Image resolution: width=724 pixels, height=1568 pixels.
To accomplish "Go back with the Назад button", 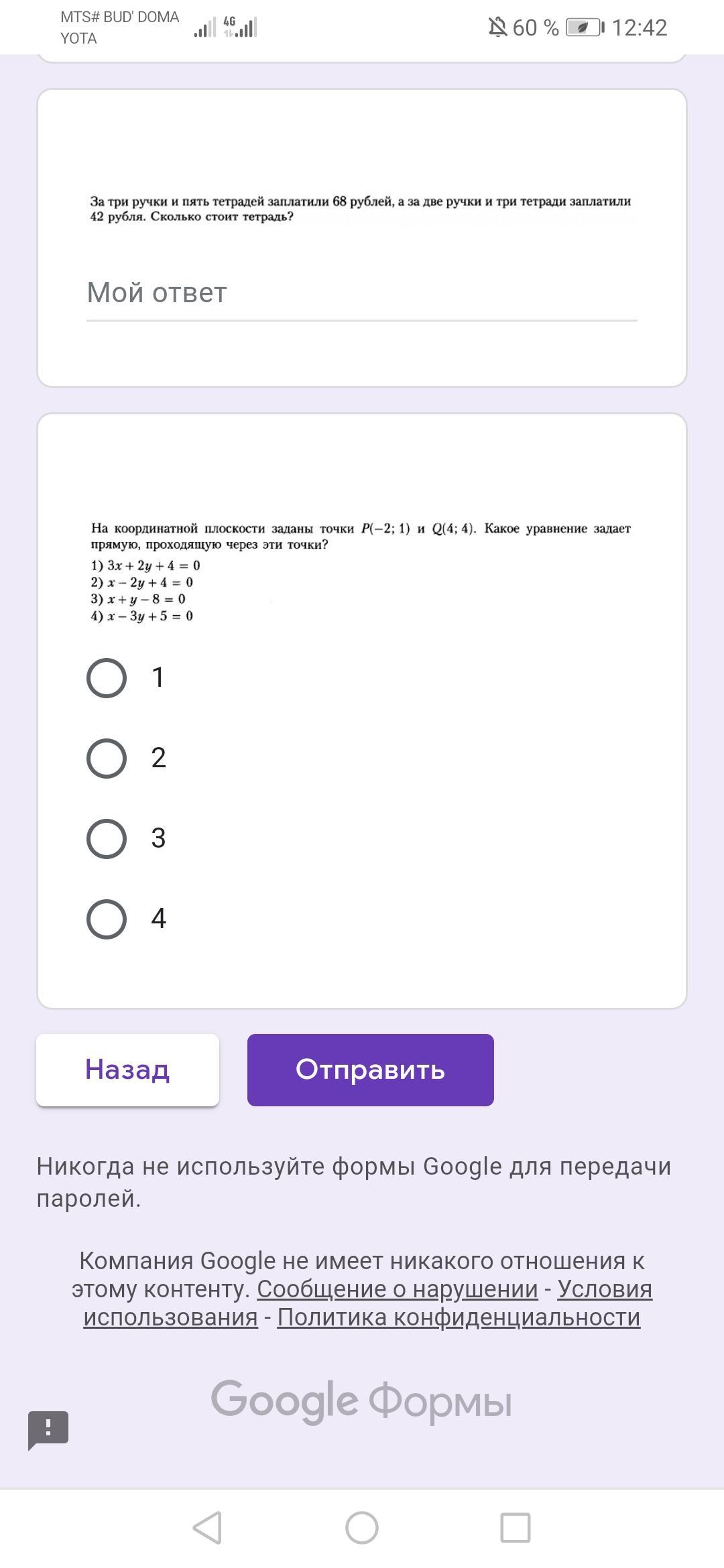I will point(127,1070).
